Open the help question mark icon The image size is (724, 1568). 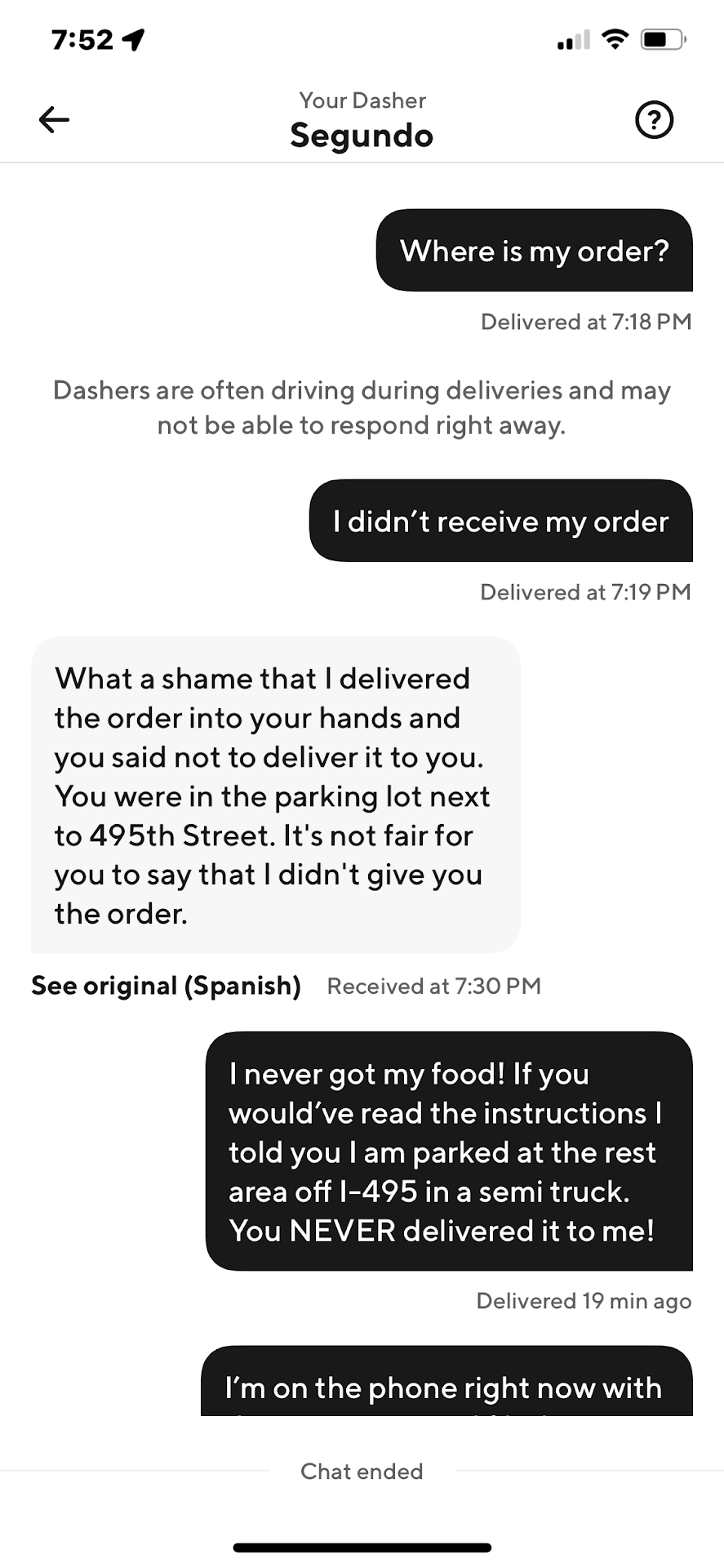coord(654,121)
